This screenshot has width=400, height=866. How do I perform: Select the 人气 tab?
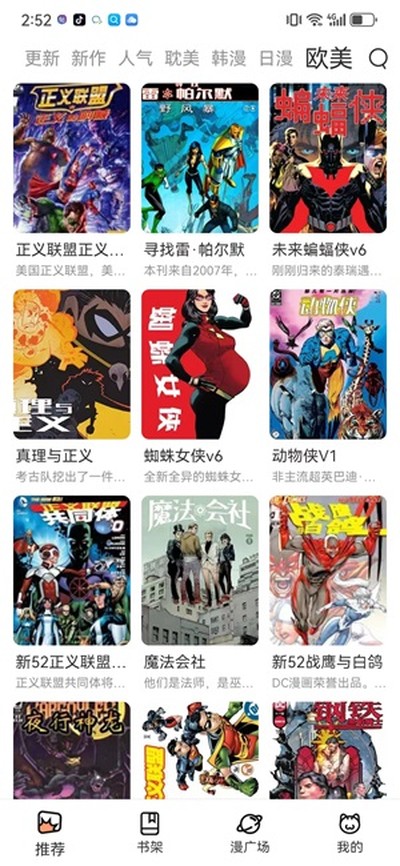coord(135,58)
